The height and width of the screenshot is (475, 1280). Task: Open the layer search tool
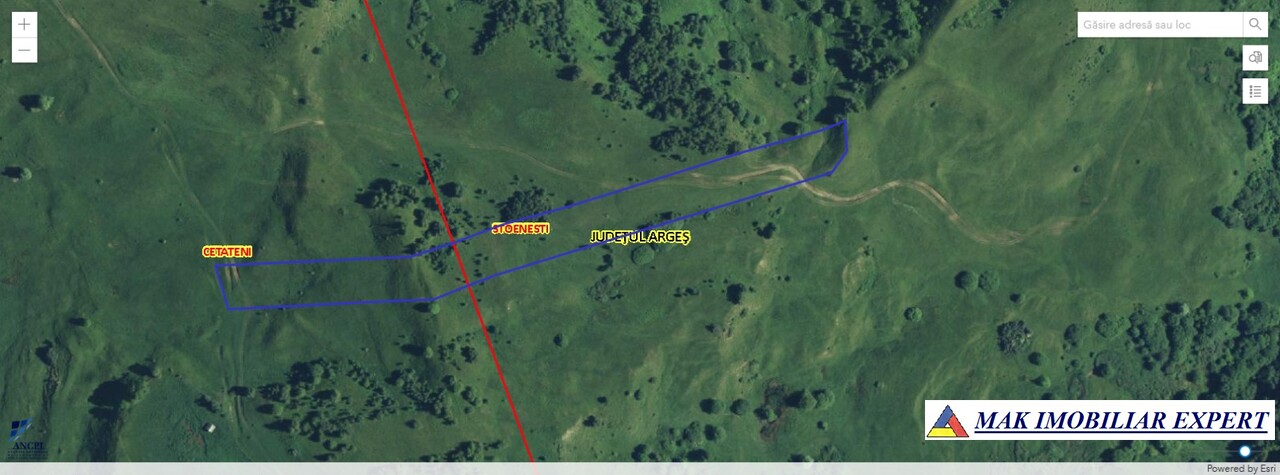(1255, 58)
